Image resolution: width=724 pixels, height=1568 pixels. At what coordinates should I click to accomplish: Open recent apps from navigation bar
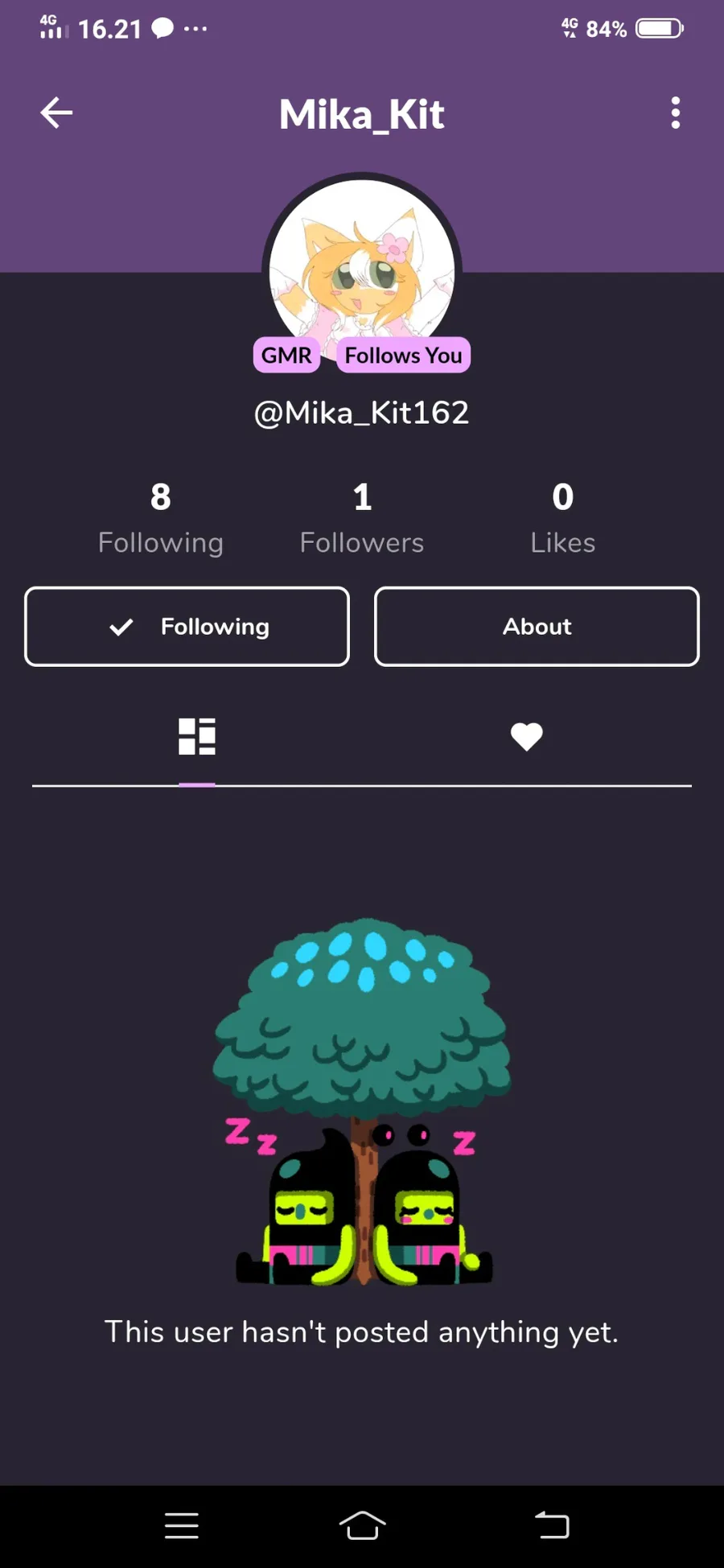click(x=182, y=1525)
